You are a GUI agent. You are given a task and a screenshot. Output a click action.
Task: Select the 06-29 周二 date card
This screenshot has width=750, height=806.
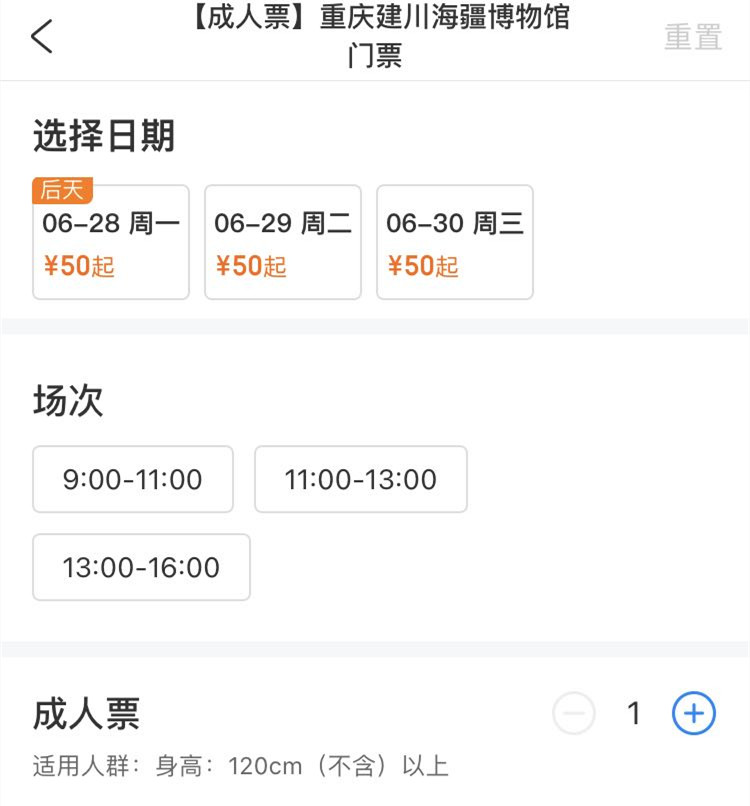pos(283,242)
